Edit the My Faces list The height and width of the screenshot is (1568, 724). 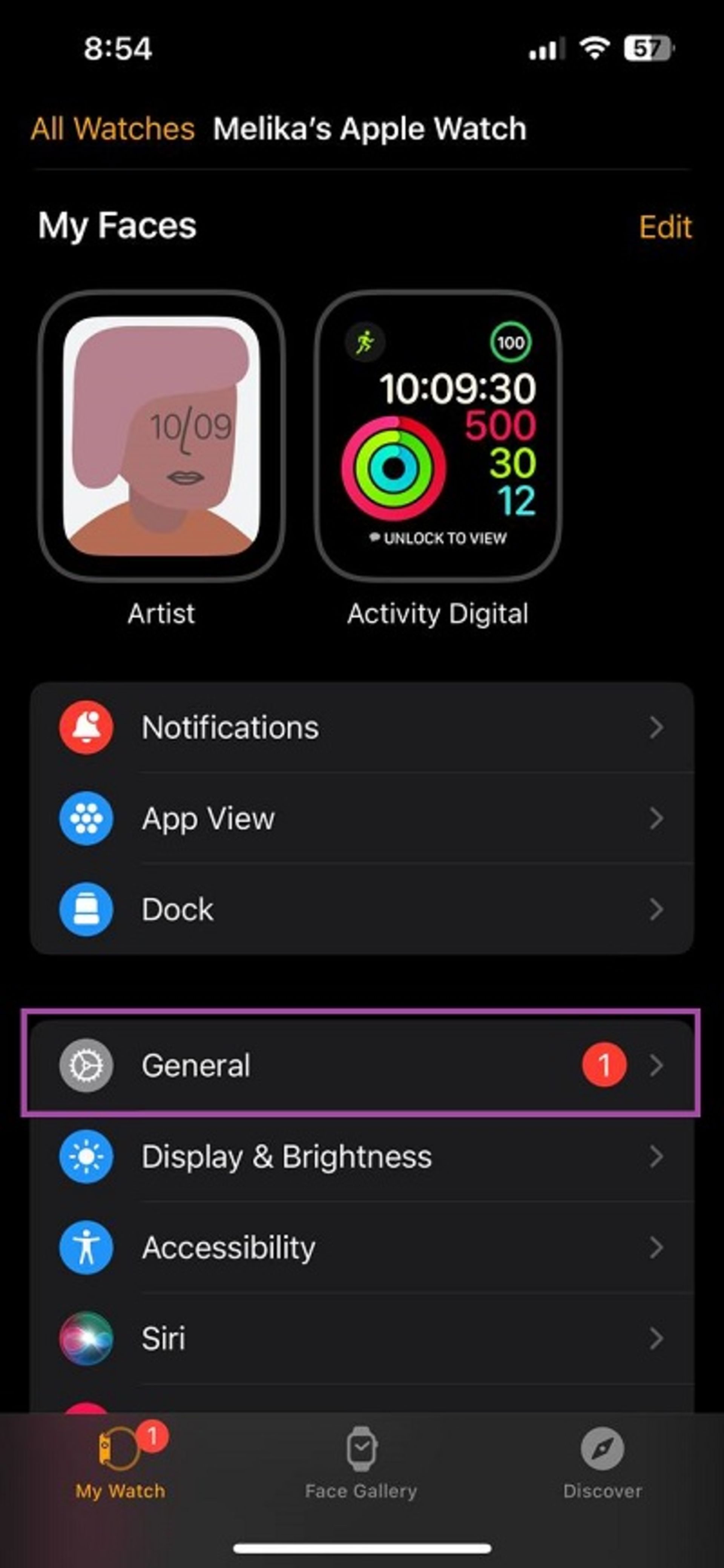click(664, 227)
